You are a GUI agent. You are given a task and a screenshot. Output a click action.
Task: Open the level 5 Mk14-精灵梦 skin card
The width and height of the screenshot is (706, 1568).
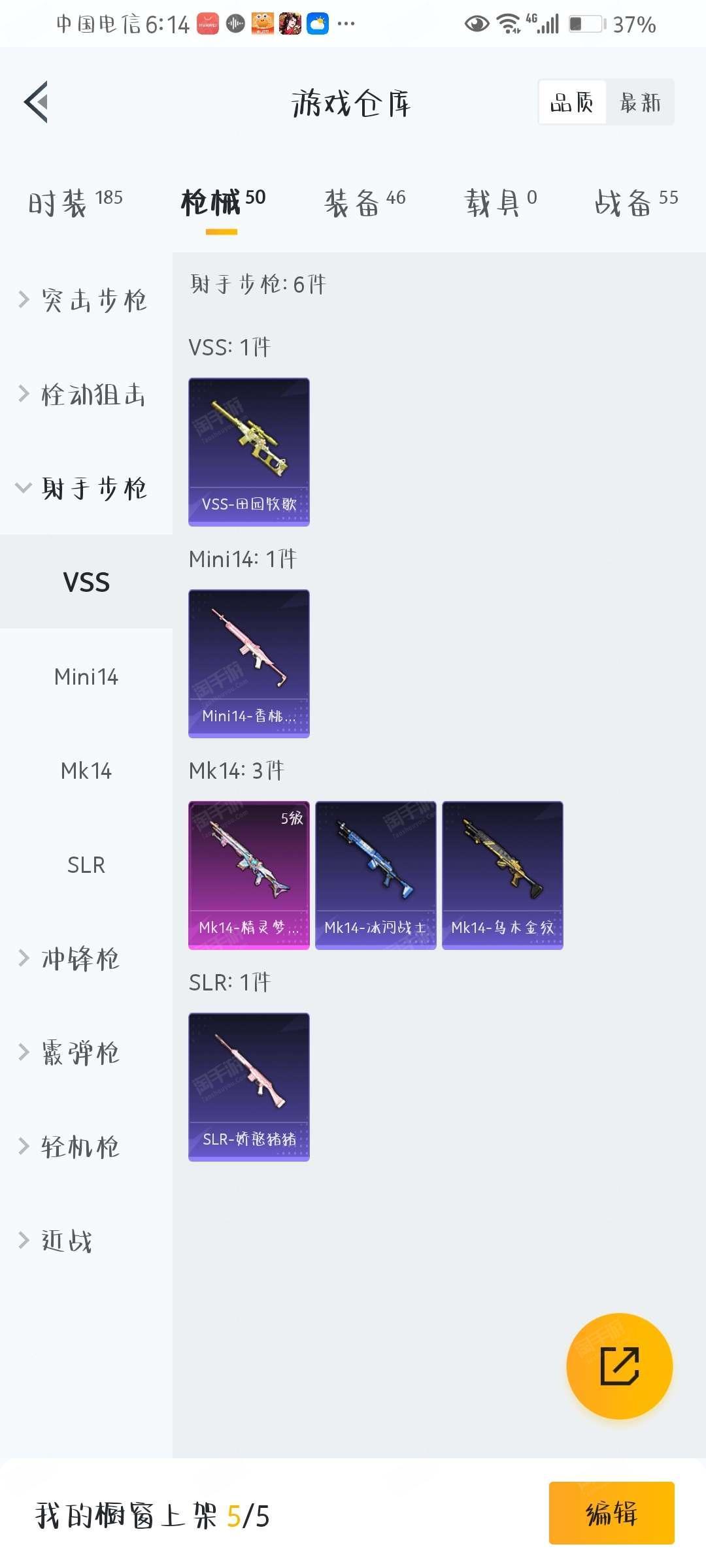coord(248,875)
